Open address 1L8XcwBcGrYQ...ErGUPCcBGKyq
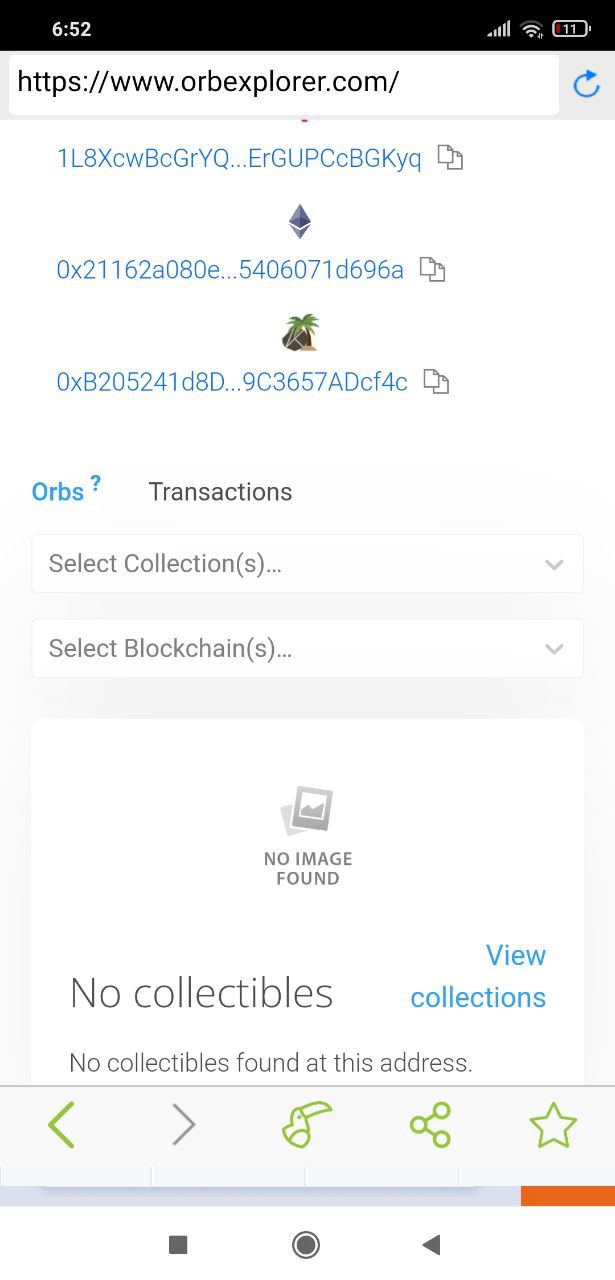The image size is (615, 1280). 239,158
